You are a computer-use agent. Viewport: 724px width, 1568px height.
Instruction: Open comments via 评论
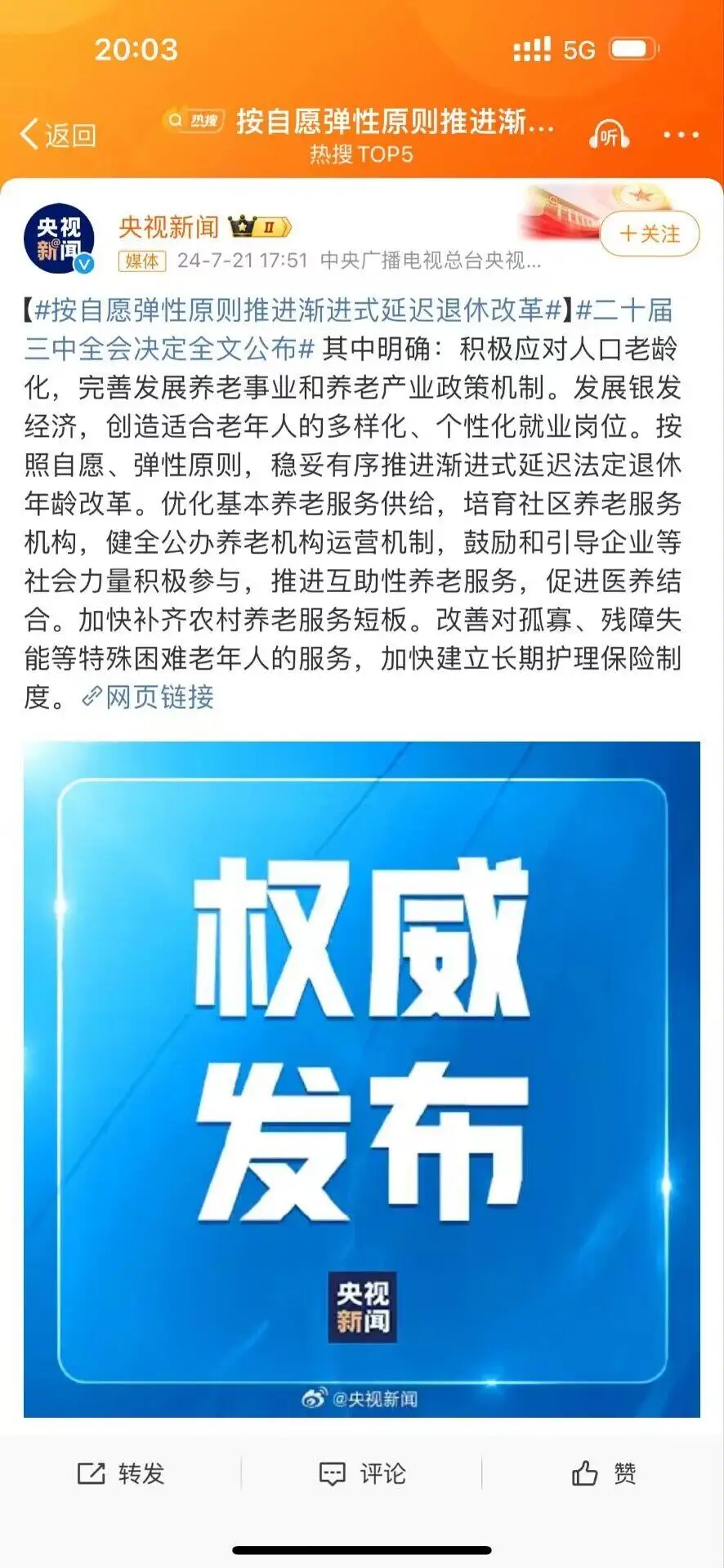pos(362,1473)
